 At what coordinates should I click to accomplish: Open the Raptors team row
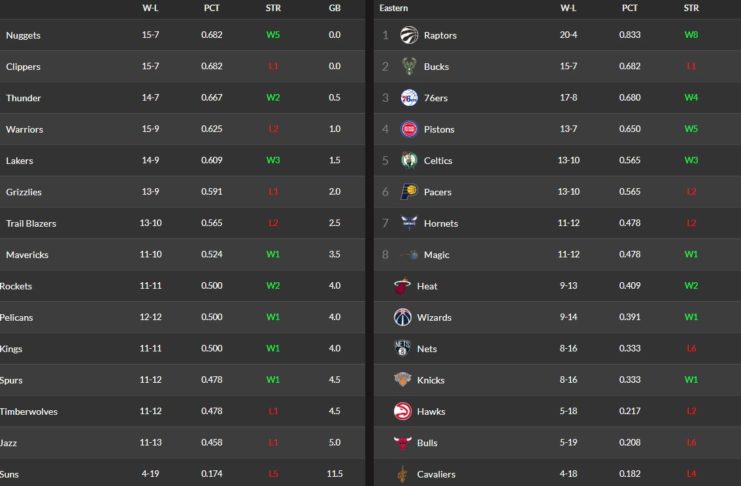click(440, 35)
